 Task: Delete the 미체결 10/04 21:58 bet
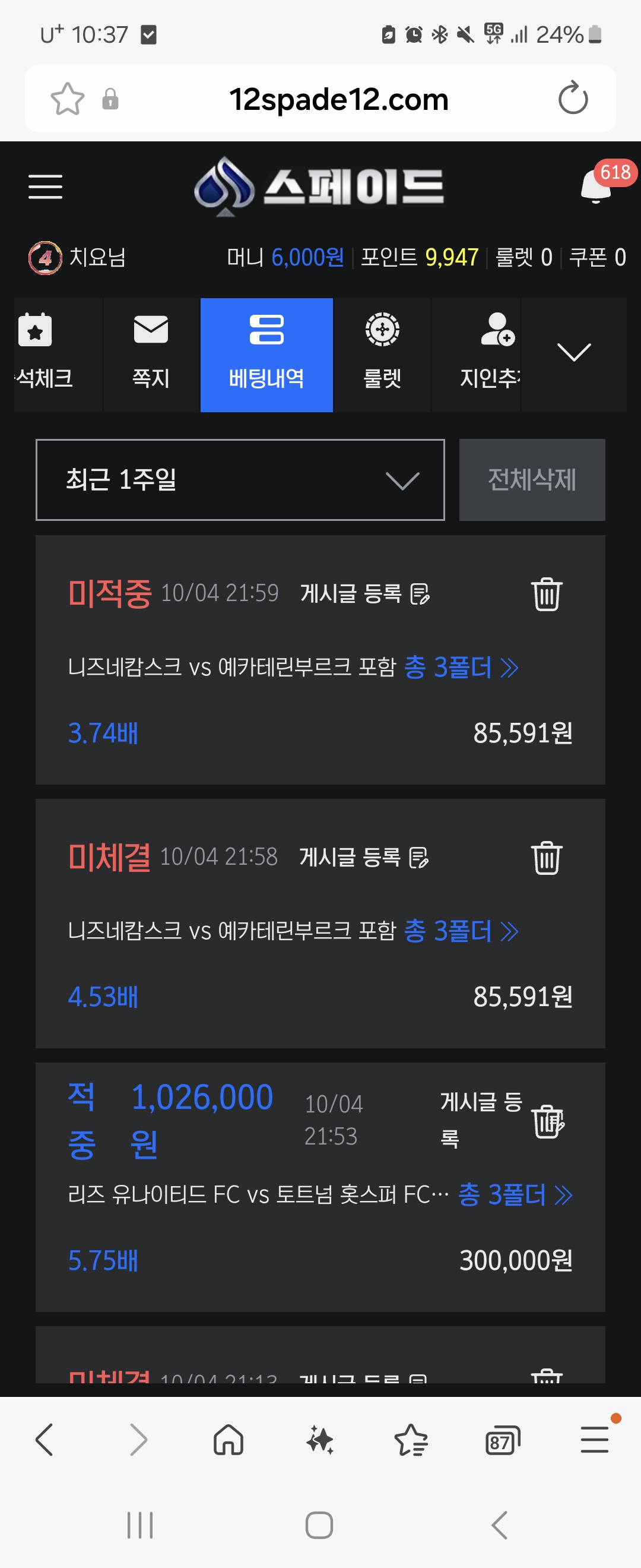pyautogui.click(x=546, y=858)
